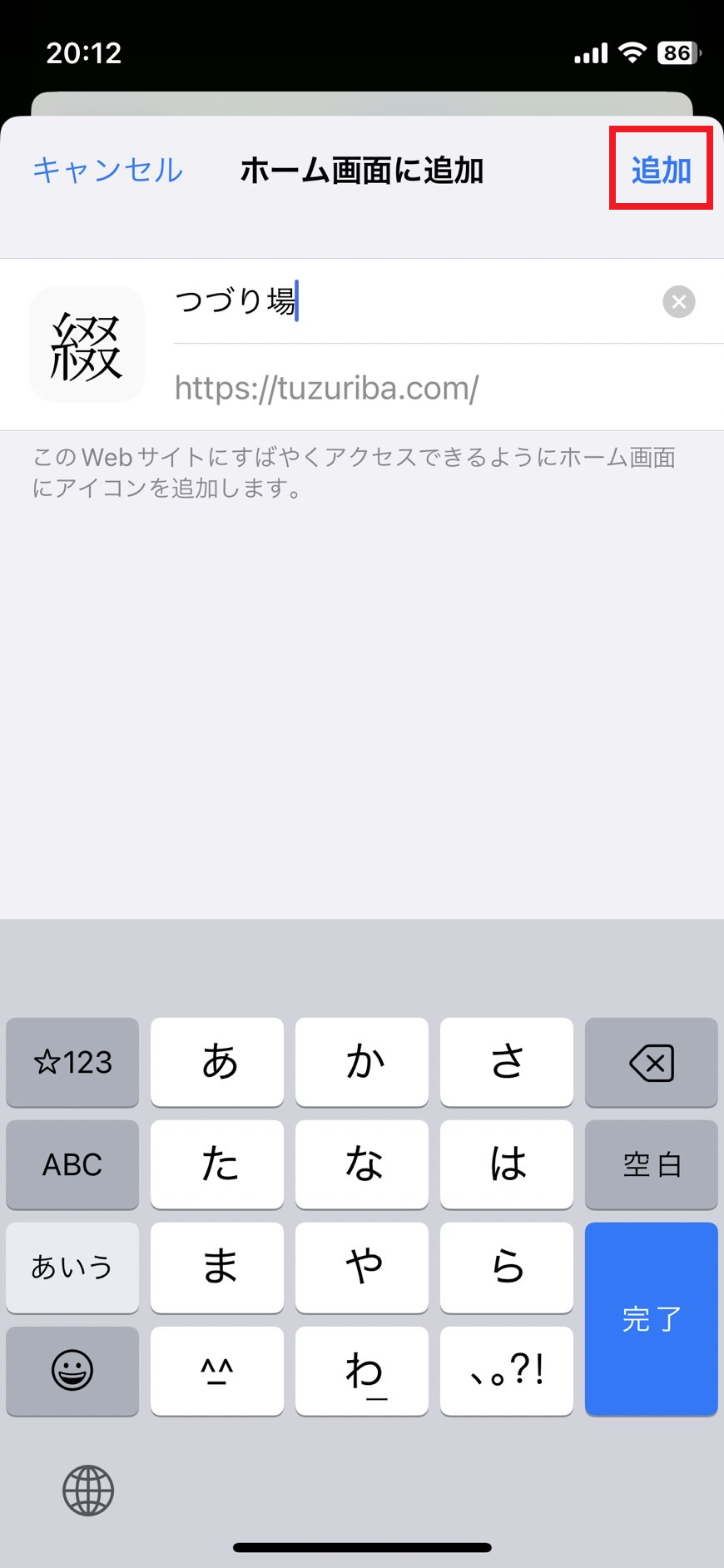Switch to the ABC alphabet keyboard
724x1568 pixels.
click(72, 1164)
